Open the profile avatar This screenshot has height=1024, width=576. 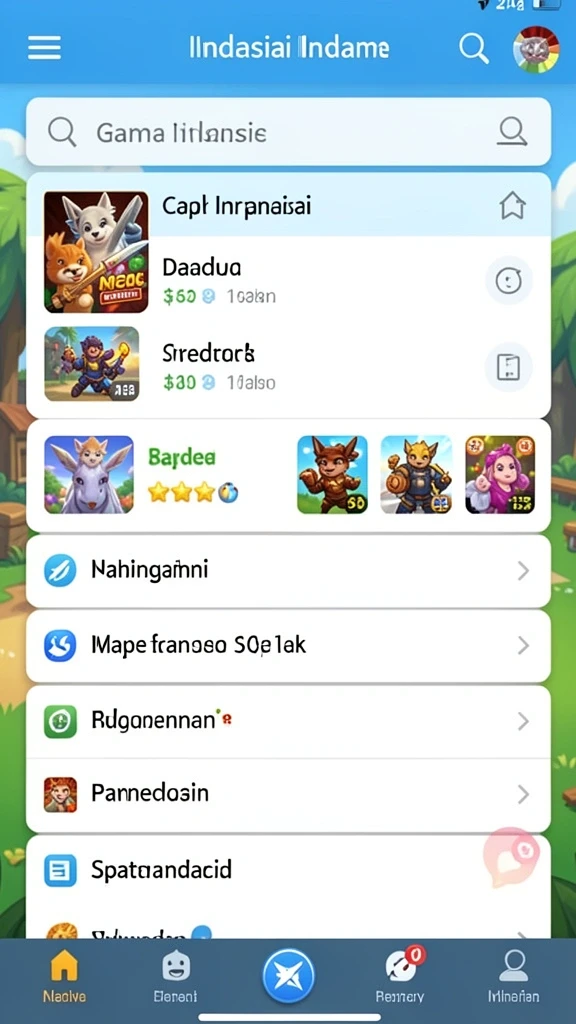(x=536, y=49)
